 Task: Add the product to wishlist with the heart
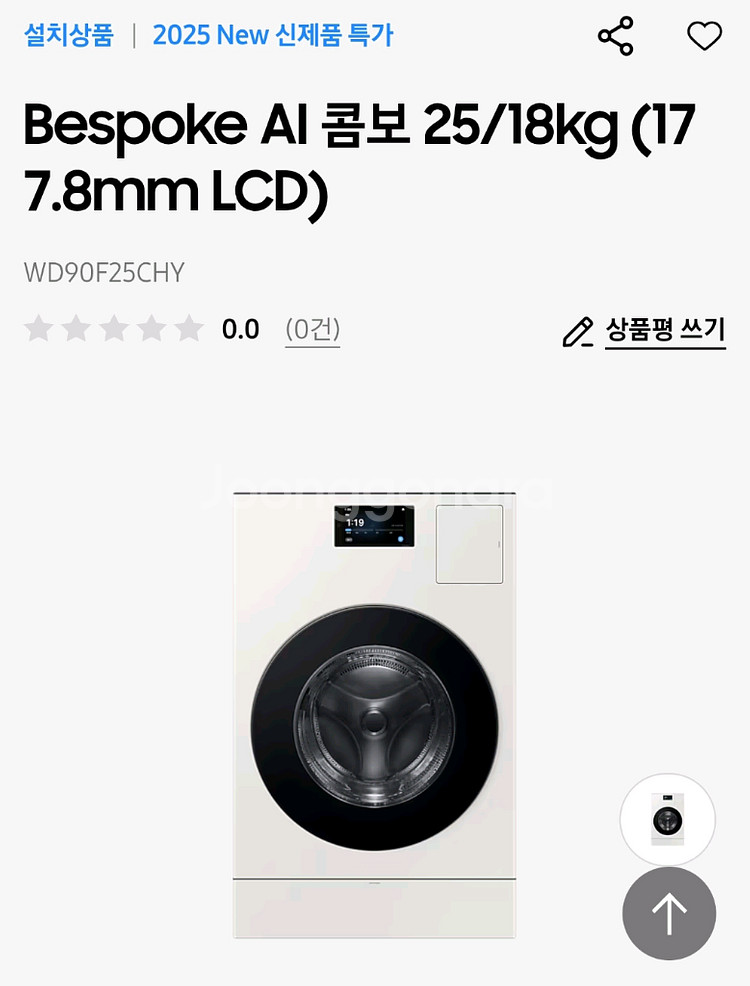coord(704,37)
